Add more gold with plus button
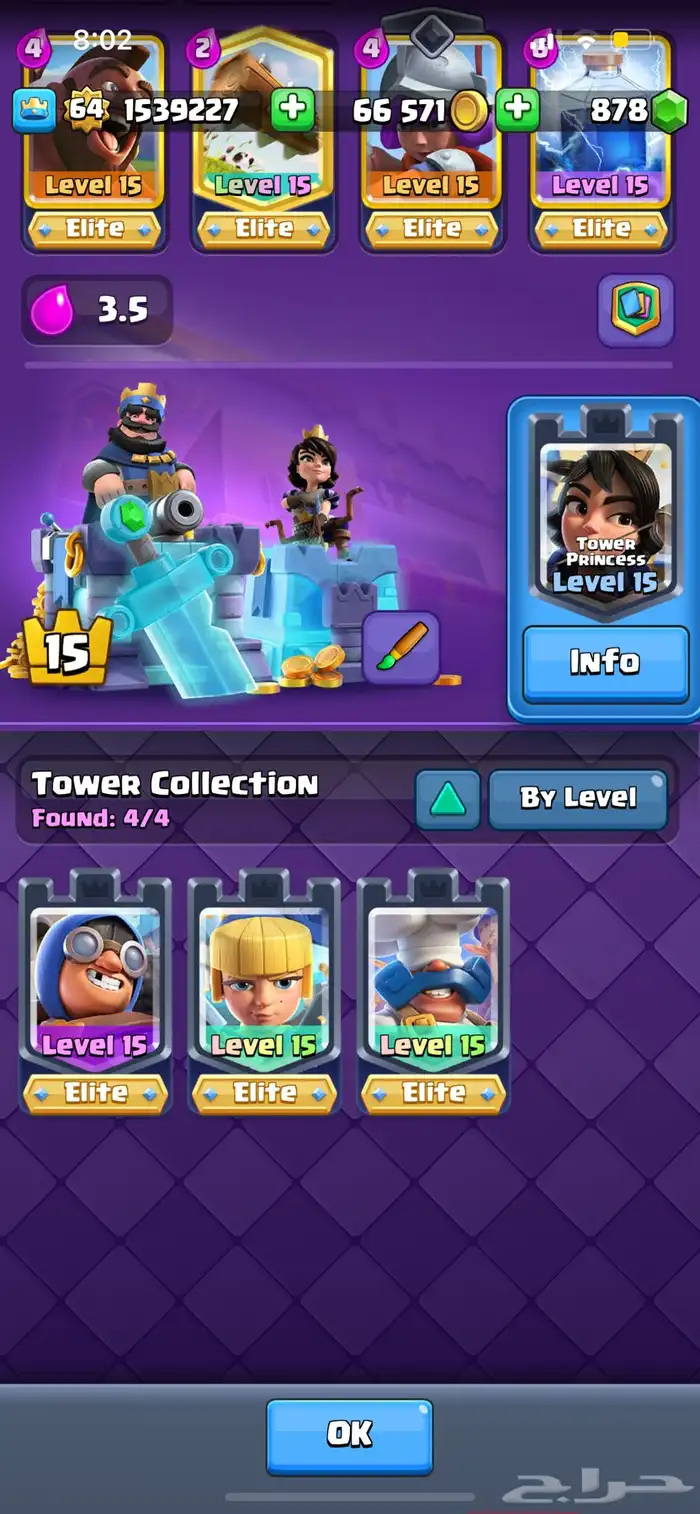700x1514 pixels. pos(293,109)
